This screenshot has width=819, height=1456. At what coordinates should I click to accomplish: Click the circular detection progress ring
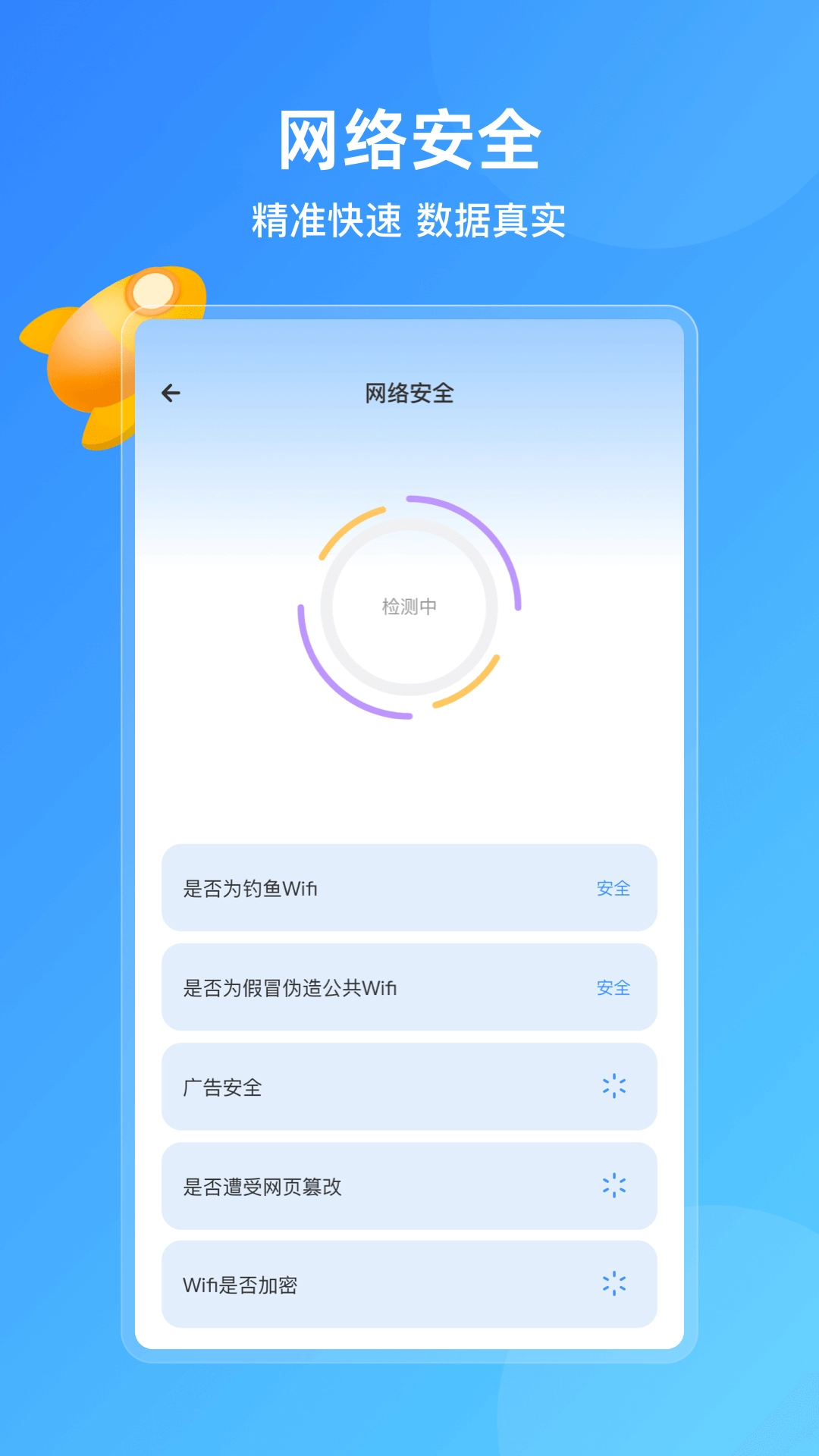(x=409, y=607)
